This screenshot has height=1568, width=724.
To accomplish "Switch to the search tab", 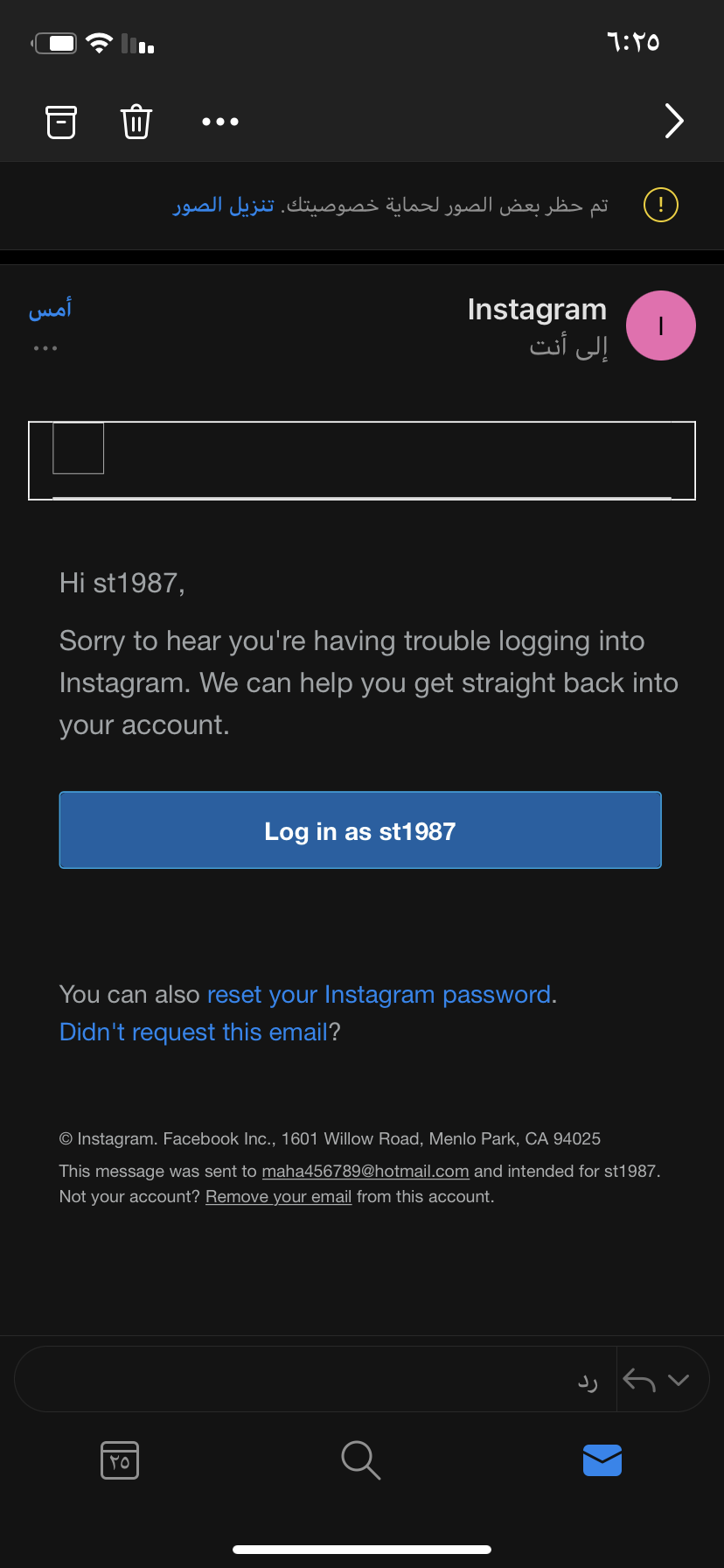I will click(x=360, y=1459).
